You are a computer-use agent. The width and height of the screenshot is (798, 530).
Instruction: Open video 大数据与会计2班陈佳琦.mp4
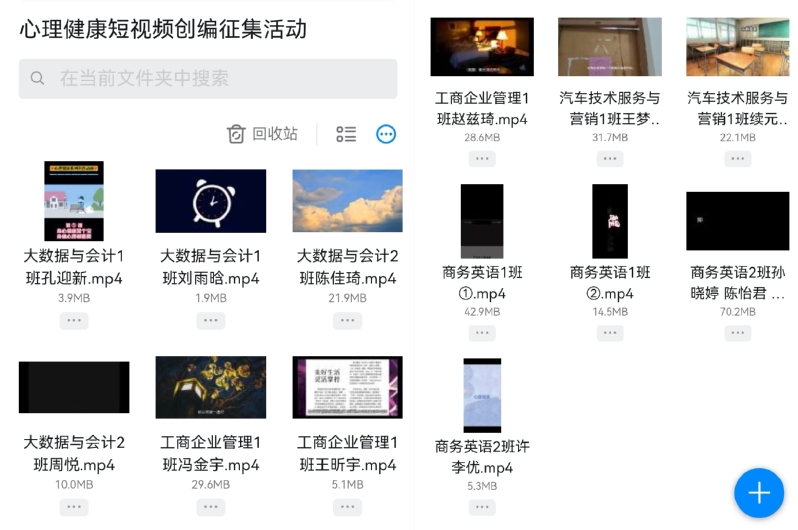(347, 201)
